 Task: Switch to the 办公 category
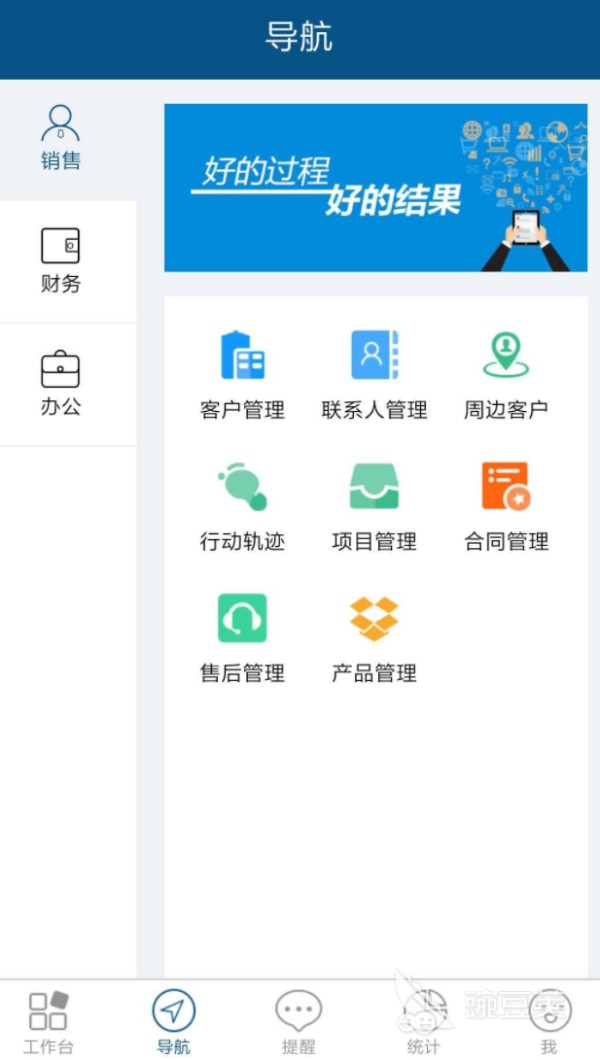[60, 383]
